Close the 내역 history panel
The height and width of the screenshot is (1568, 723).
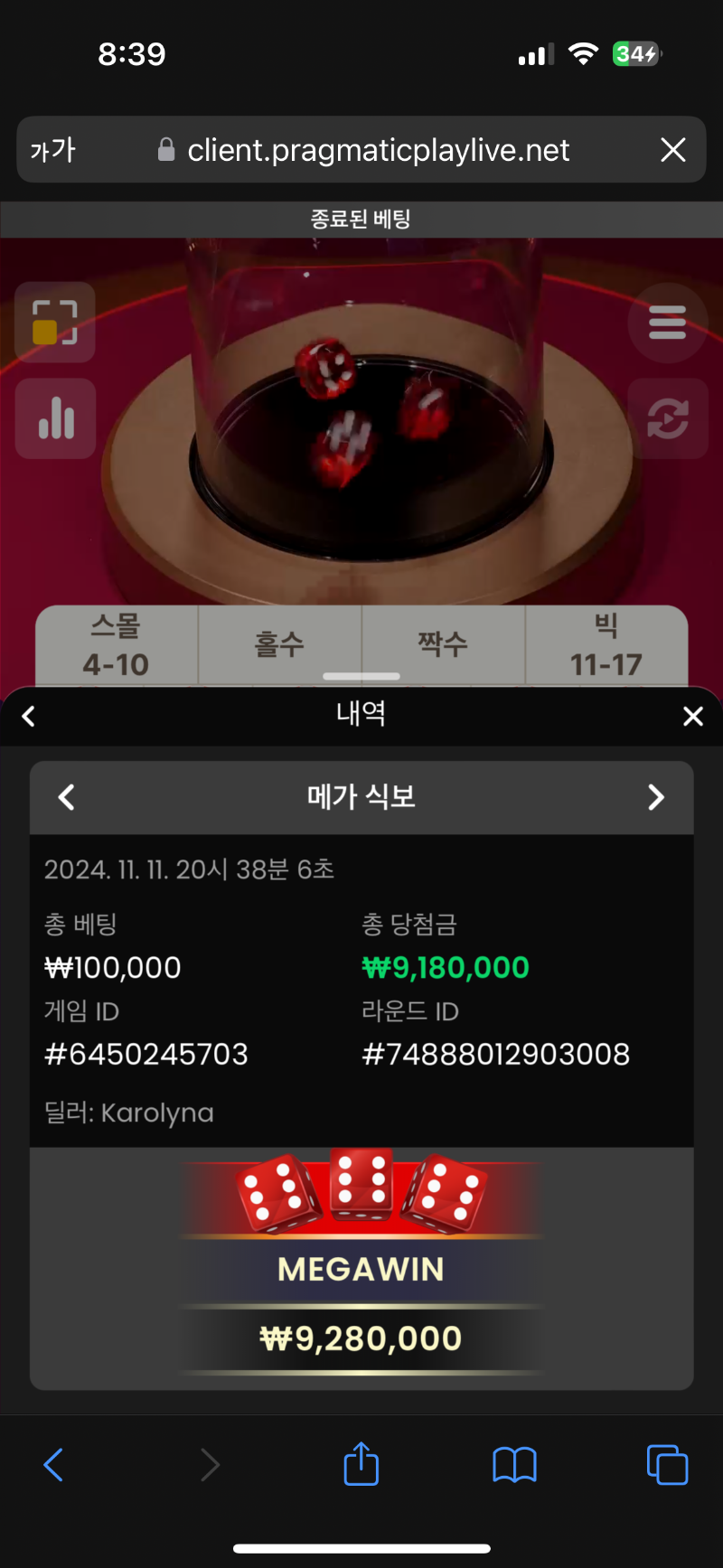point(693,717)
